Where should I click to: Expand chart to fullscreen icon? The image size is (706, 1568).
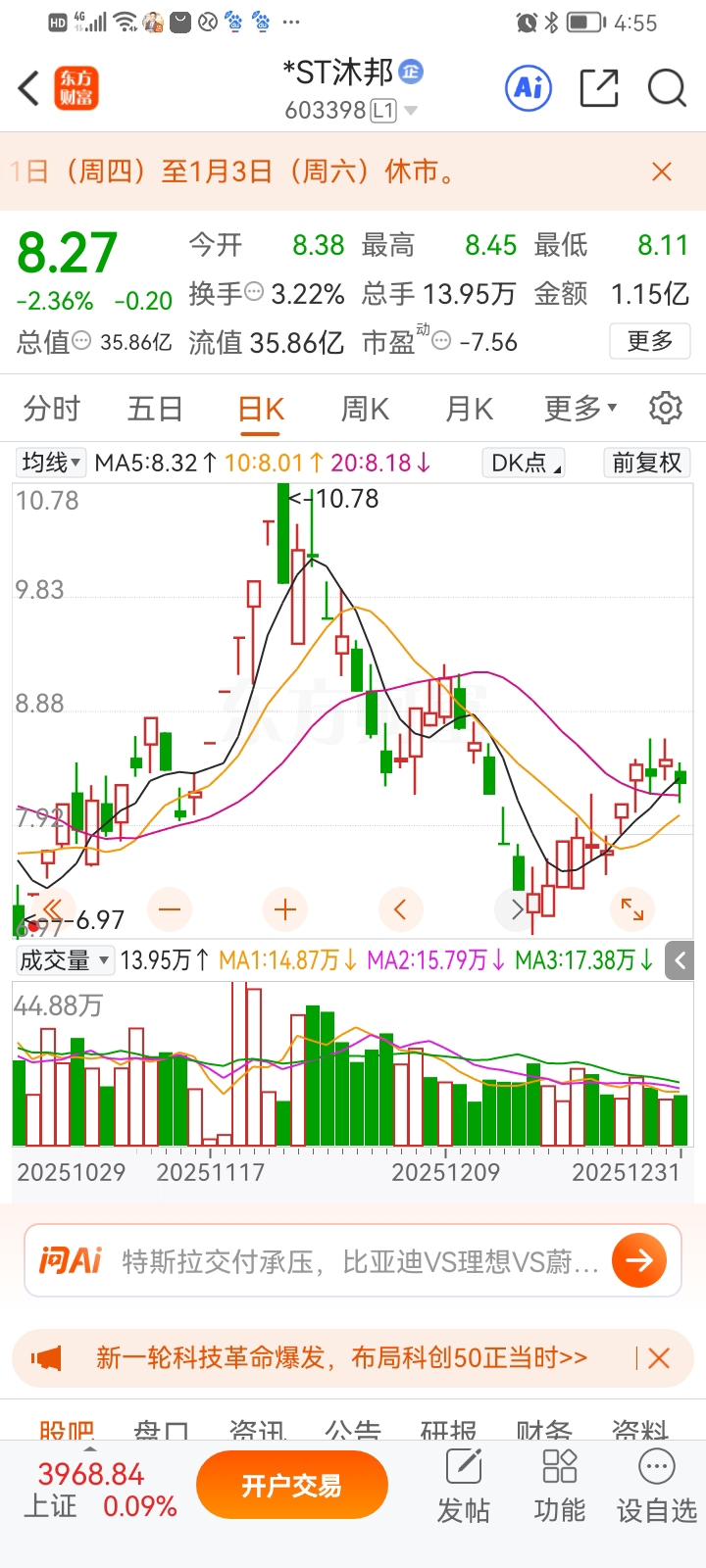pos(631,909)
